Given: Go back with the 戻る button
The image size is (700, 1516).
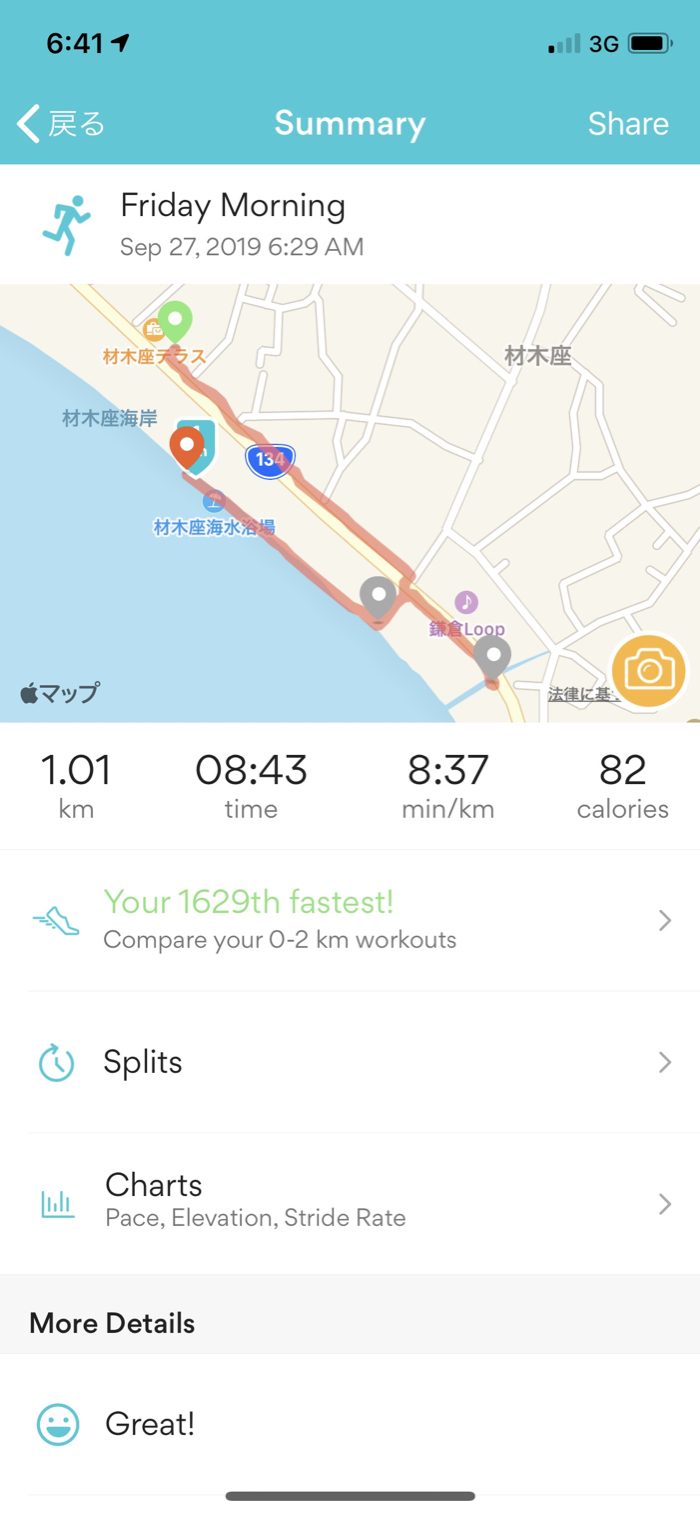Looking at the screenshot, I should [x=62, y=124].
